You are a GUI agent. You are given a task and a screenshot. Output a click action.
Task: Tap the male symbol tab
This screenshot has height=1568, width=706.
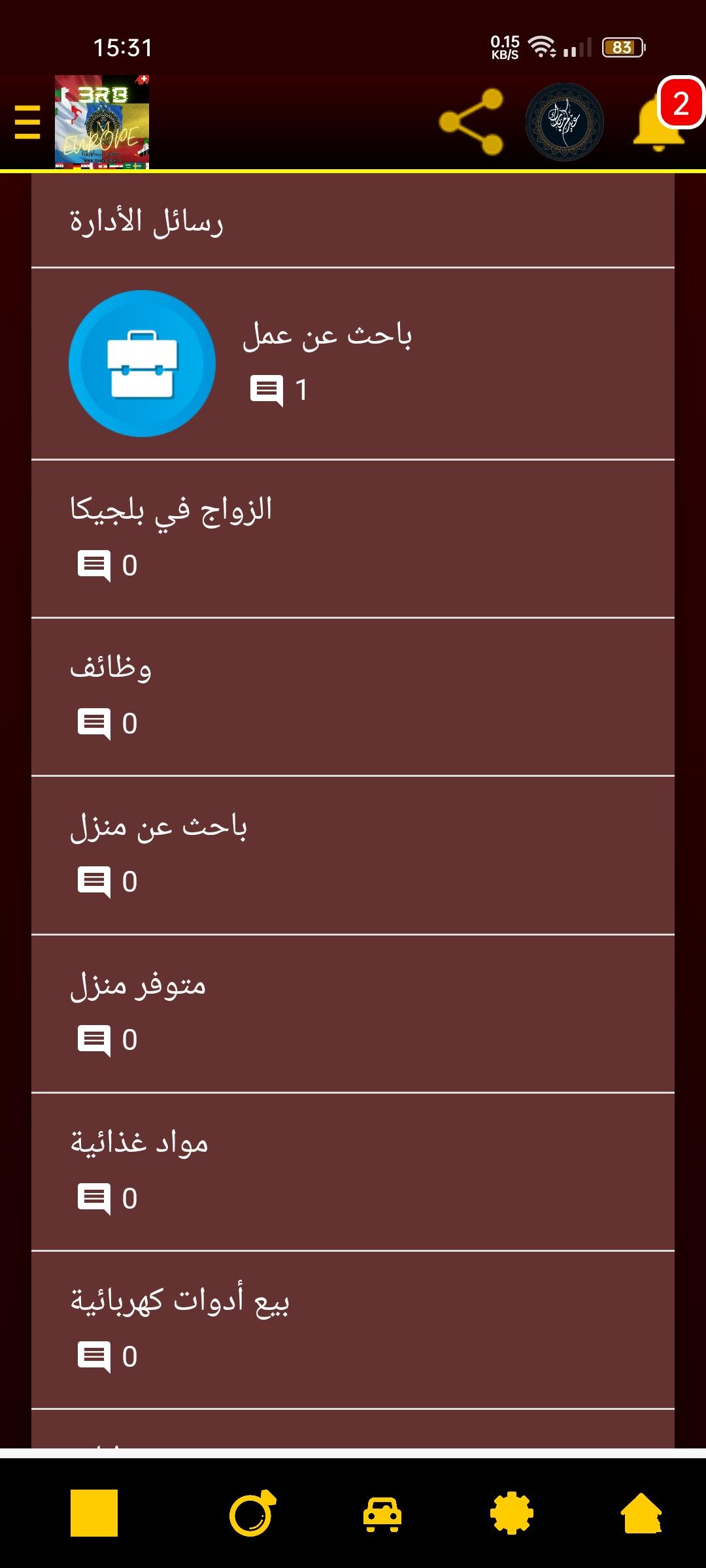tap(253, 1513)
